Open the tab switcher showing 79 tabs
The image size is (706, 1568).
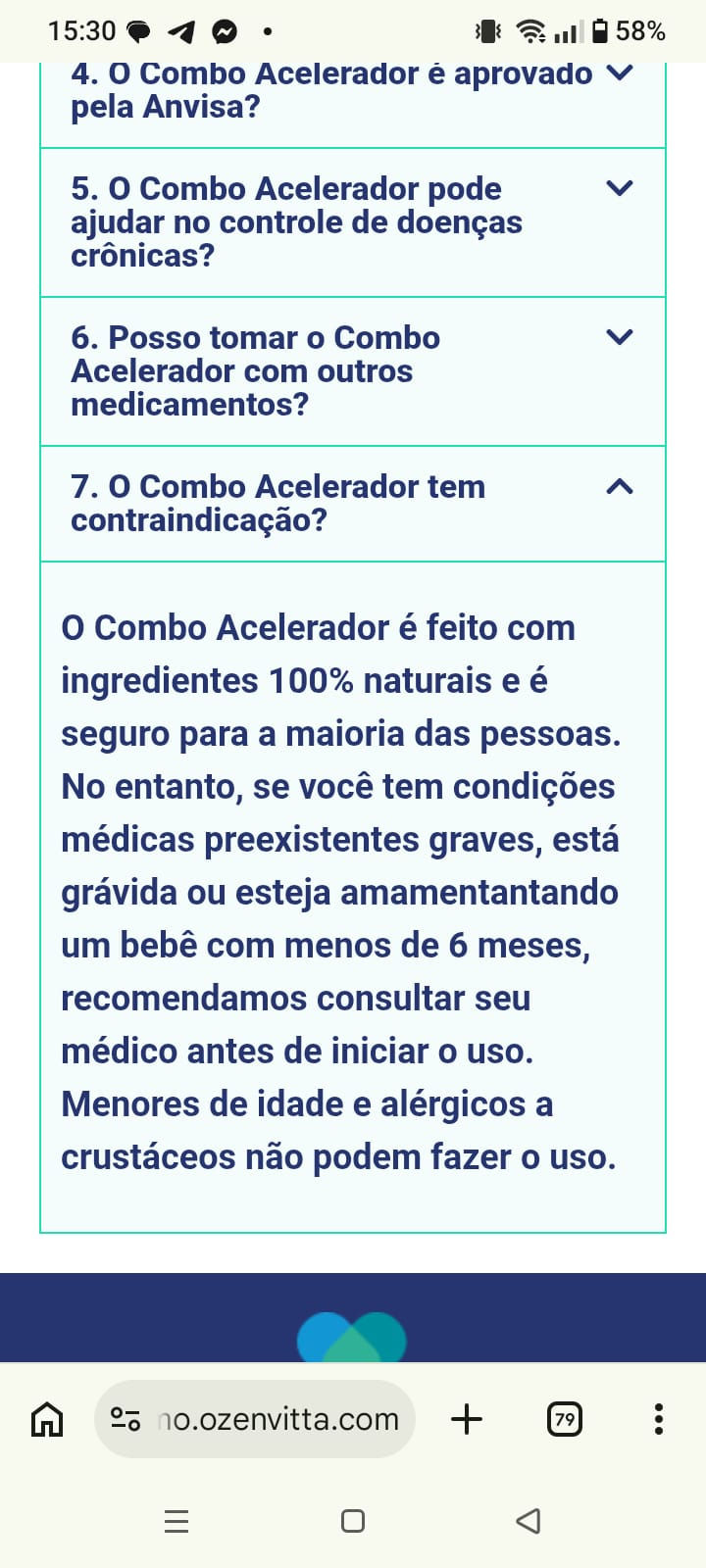(x=564, y=1419)
